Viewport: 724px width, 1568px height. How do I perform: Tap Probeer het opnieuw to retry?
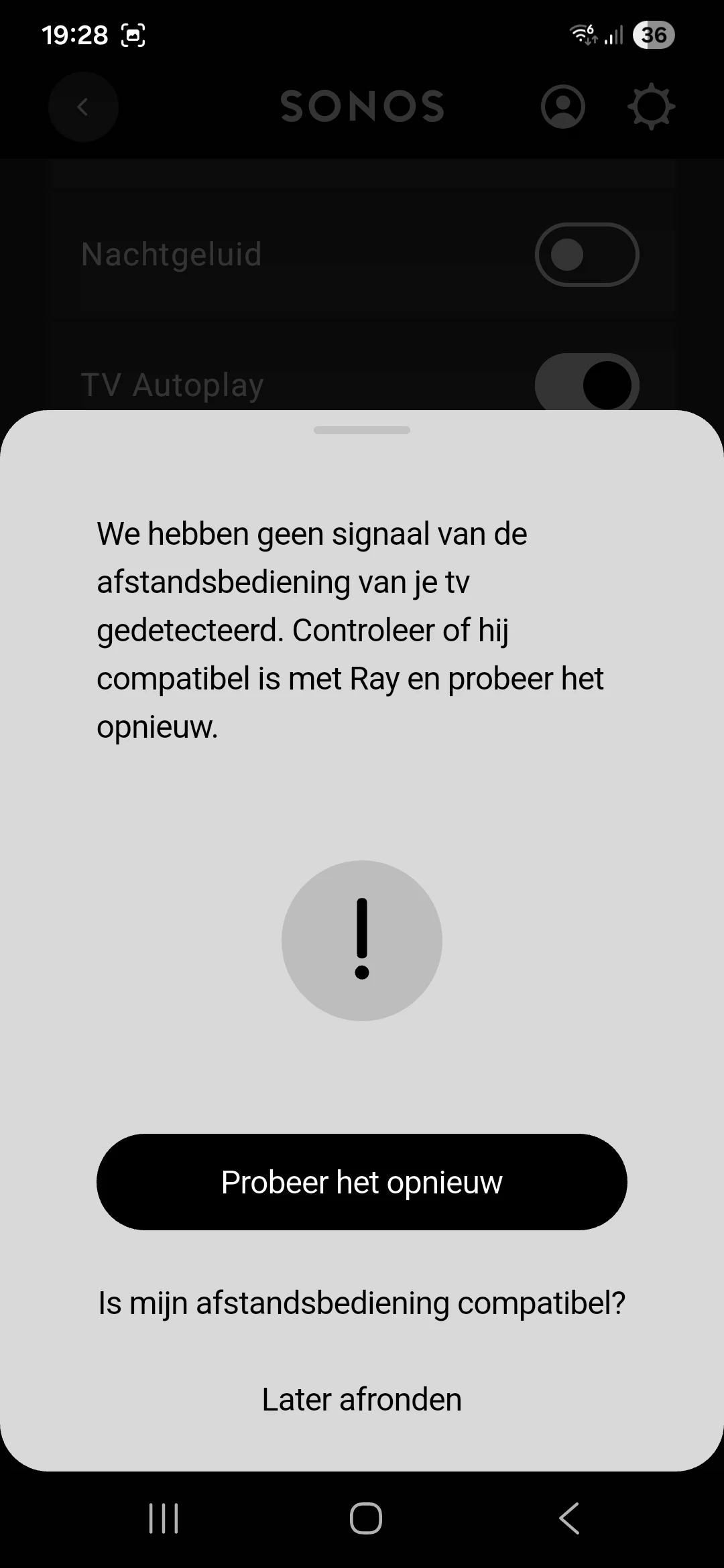point(362,1182)
